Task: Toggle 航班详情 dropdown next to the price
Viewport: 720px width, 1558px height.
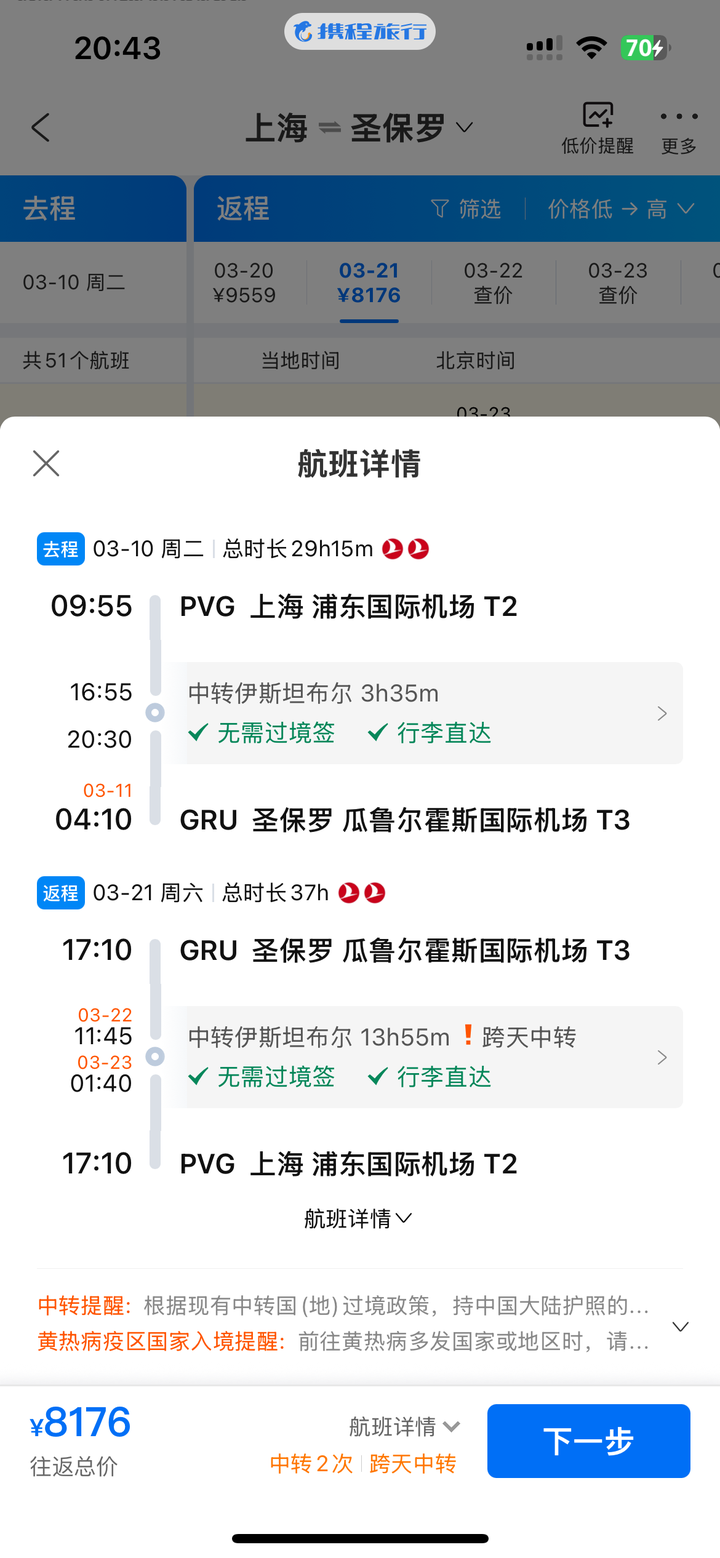Action: tap(404, 1426)
